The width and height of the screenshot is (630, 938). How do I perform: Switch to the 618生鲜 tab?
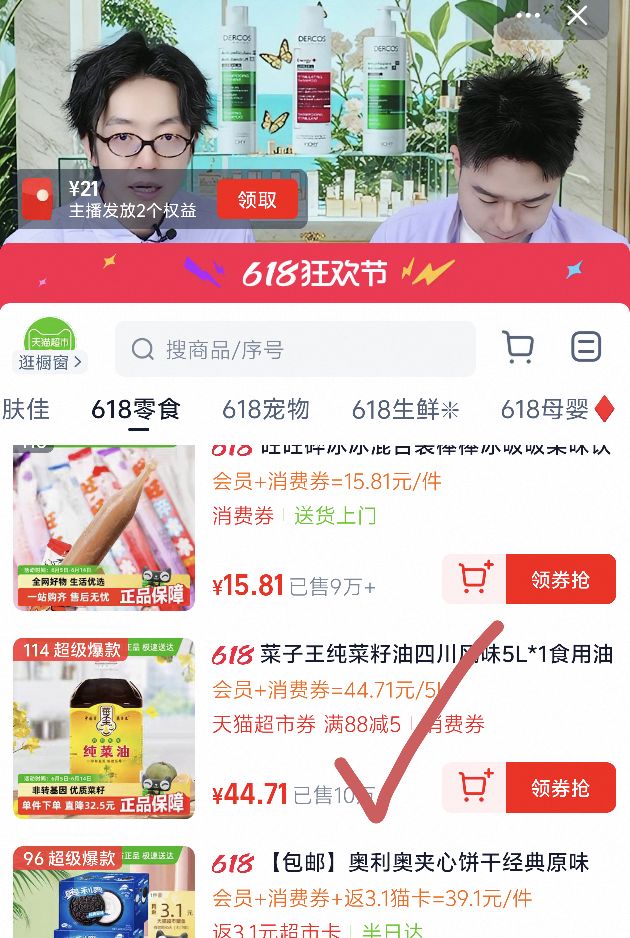coord(404,409)
